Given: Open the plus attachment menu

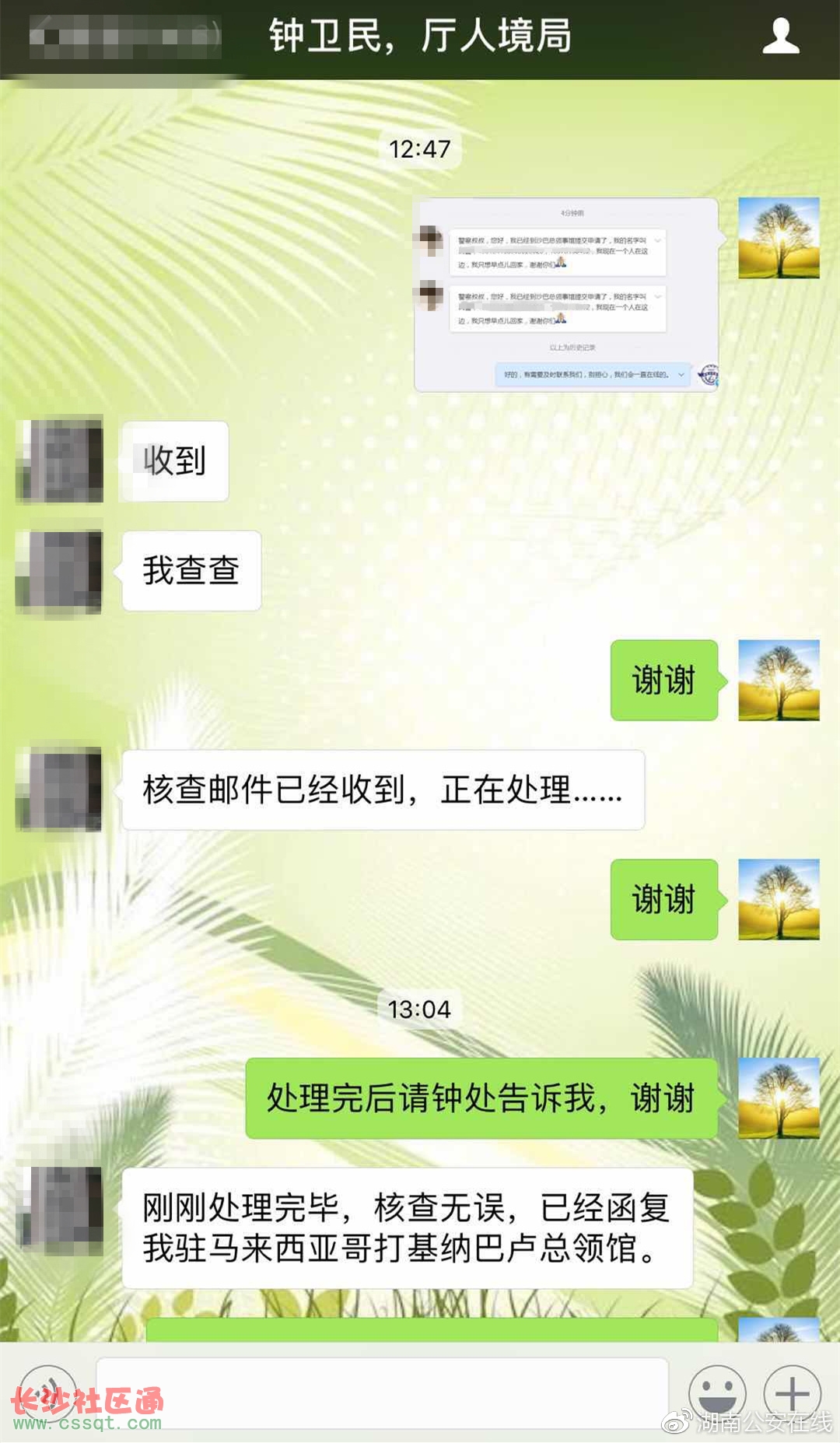Looking at the screenshot, I should 792,1392.
